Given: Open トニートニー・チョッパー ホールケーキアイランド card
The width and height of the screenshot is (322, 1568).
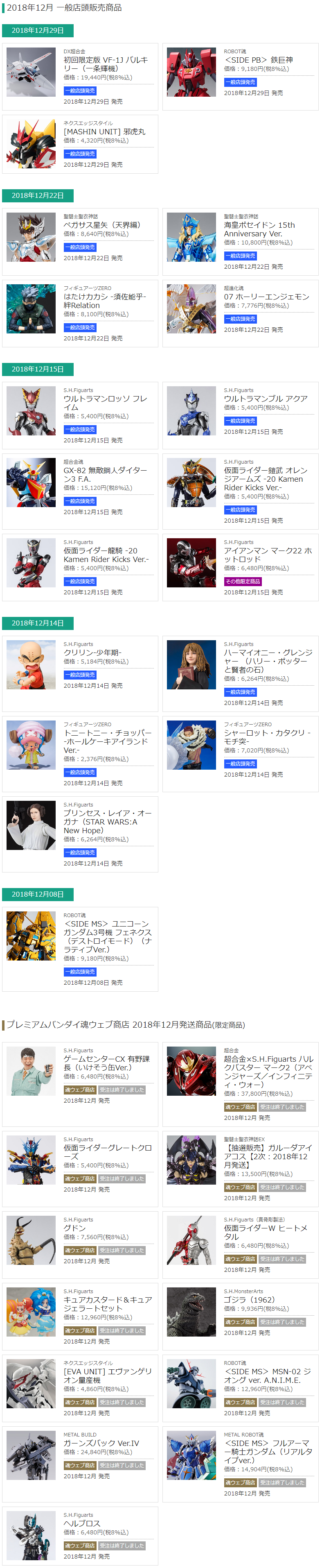Looking at the screenshot, I should pyautogui.click(x=107, y=741).
